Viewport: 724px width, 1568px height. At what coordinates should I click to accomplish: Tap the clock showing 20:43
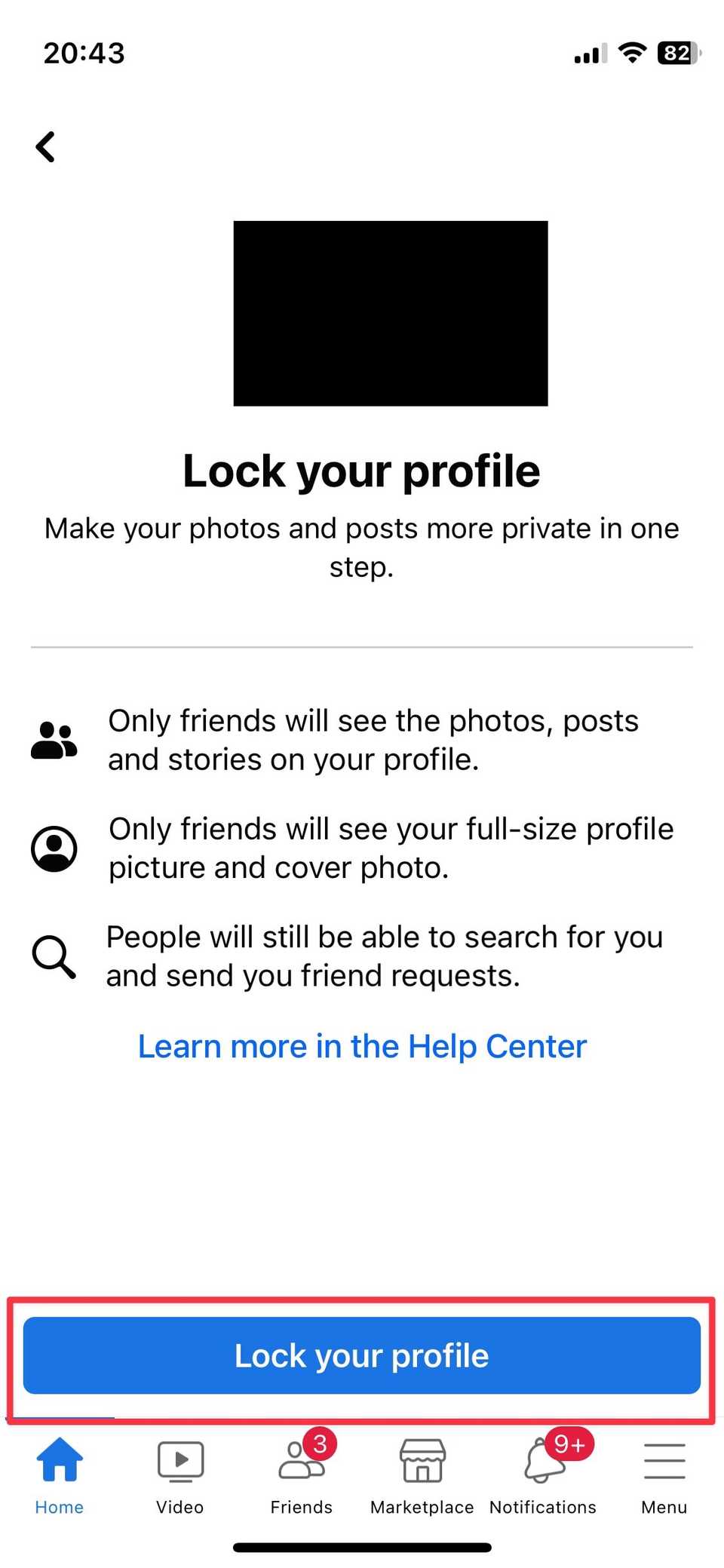click(83, 52)
